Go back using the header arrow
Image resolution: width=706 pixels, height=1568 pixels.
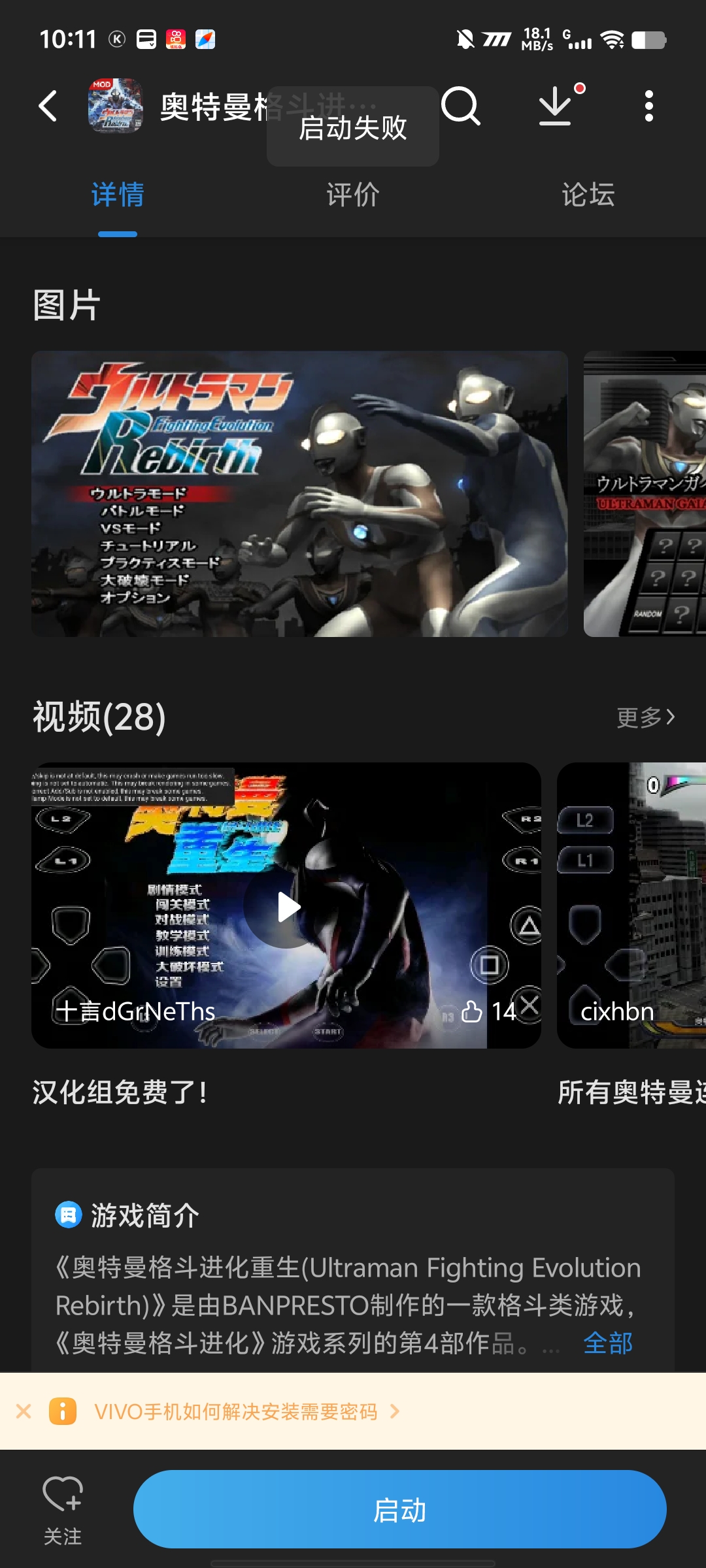[48, 106]
